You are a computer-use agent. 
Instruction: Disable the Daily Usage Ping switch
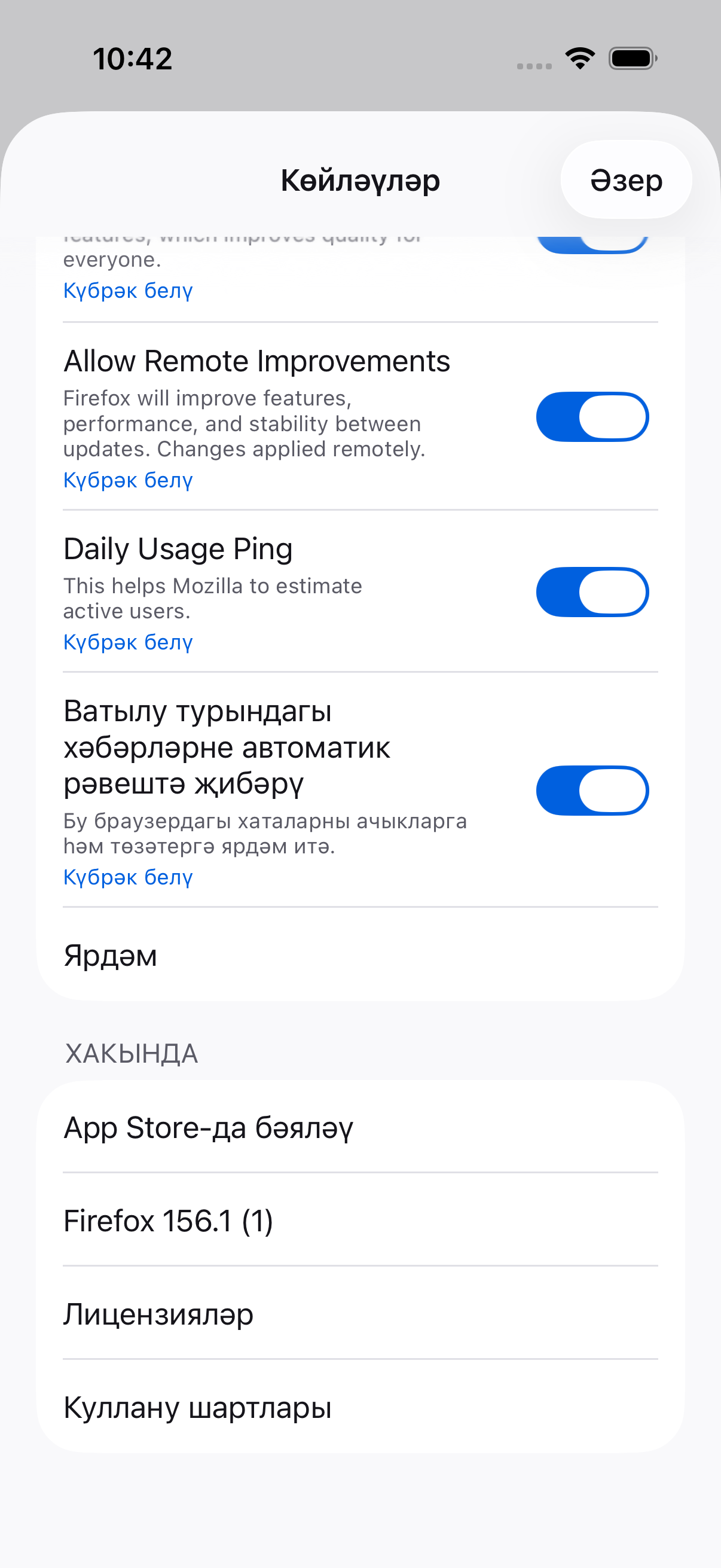pyautogui.click(x=592, y=592)
